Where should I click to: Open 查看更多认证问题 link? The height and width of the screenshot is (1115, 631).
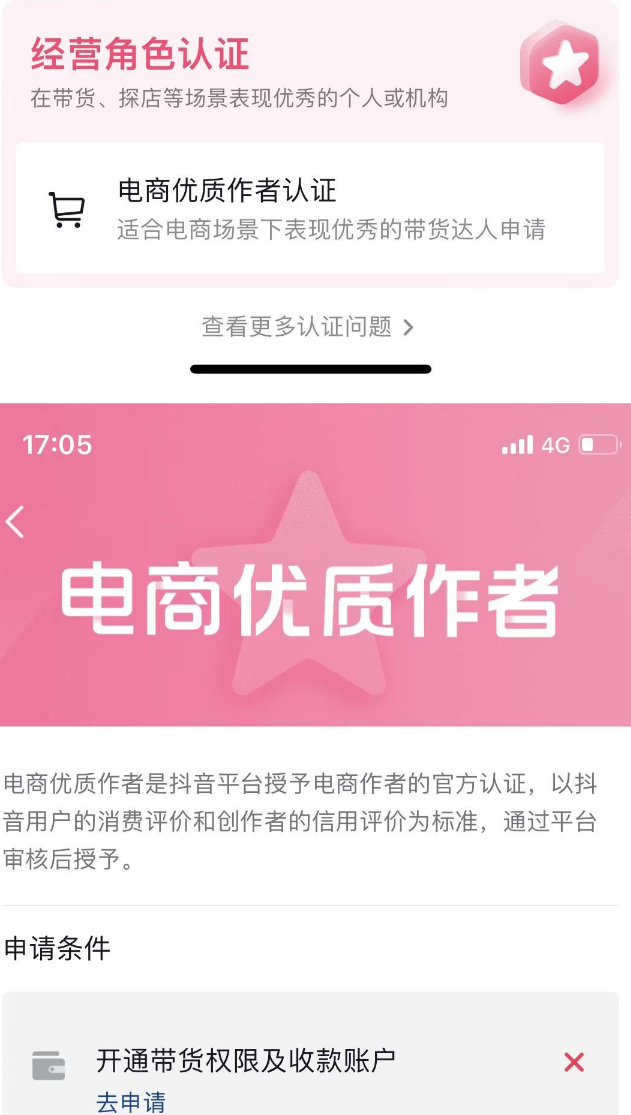pos(307,327)
